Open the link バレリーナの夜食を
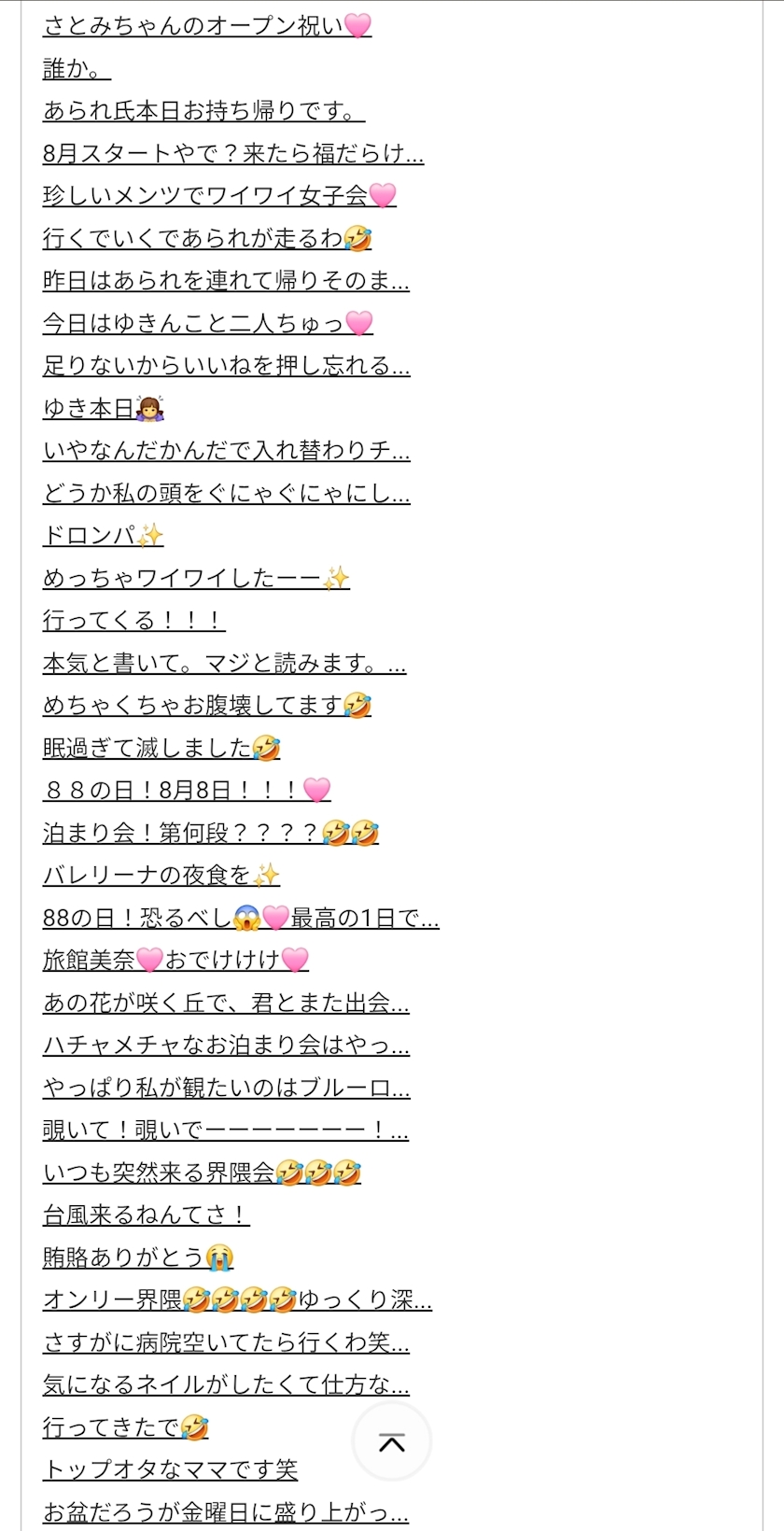The height and width of the screenshot is (1531, 784). click(x=161, y=875)
